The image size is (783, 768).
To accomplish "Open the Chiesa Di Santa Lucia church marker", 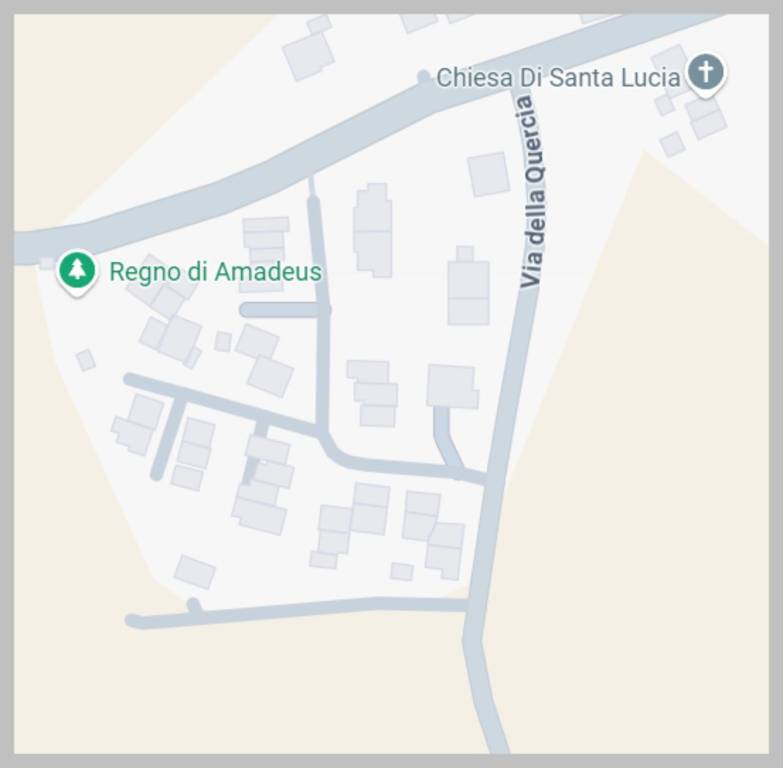I will [706, 72].
